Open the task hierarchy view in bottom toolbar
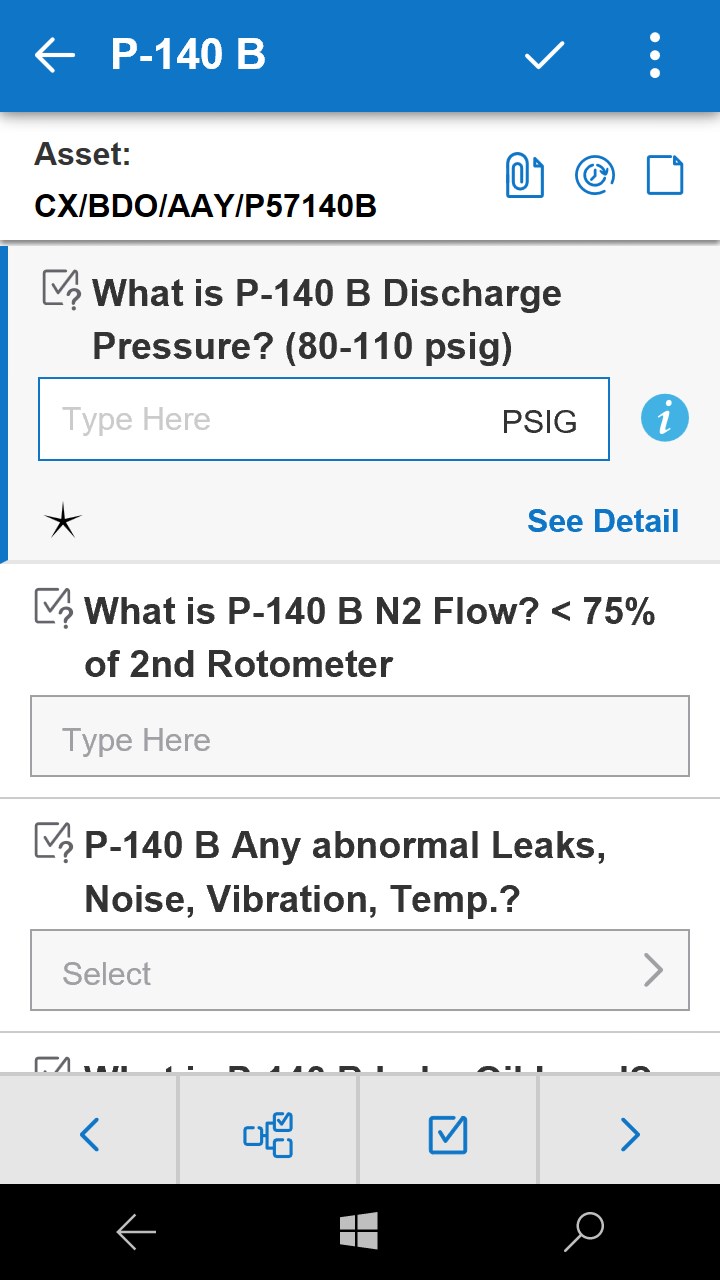Screen dimensions: 720x1280 [x=268, y=1134]
